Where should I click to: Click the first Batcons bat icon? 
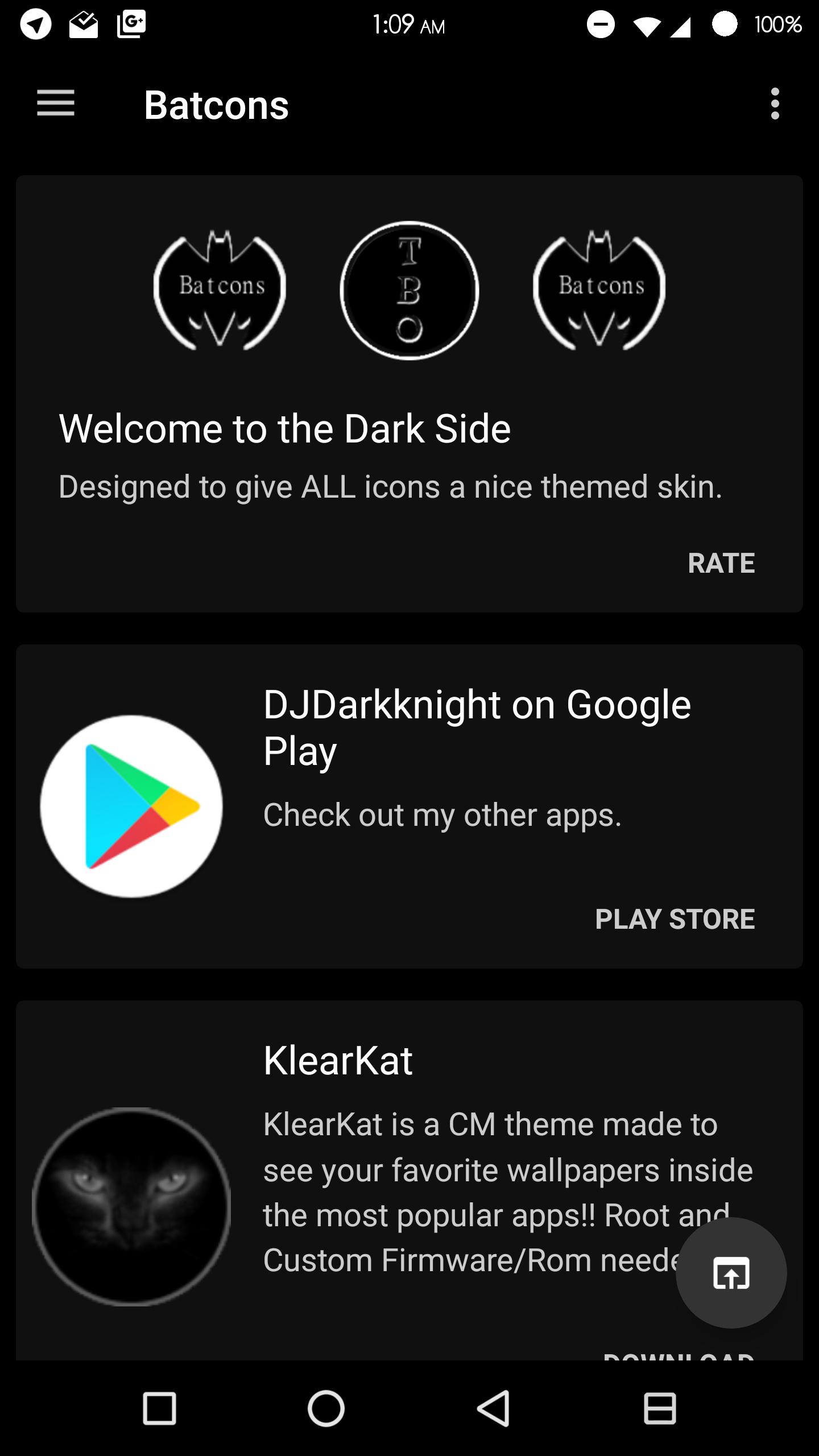point(220,290)
